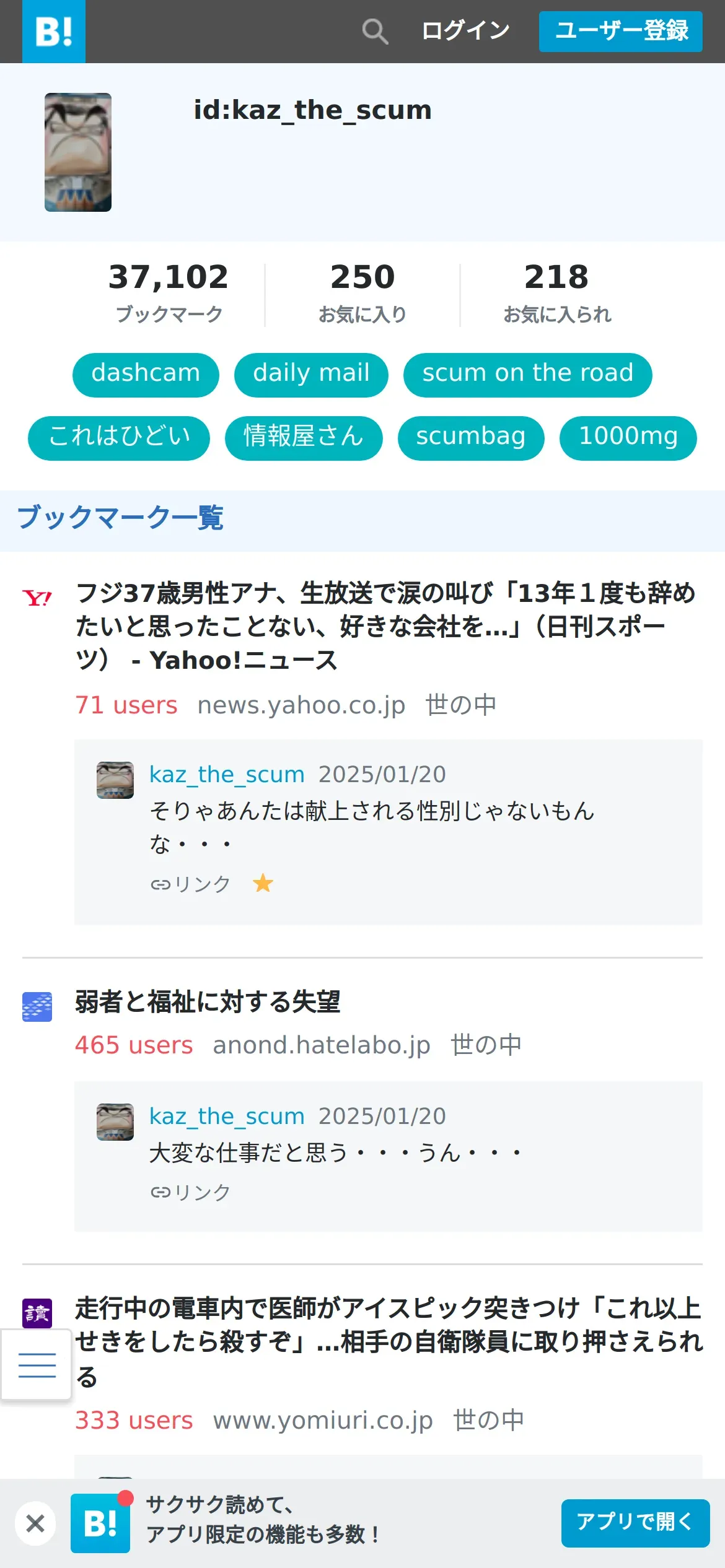Select the dashcam tag chip
Screen dimensions: 725x1568
[x=146, y=374]
